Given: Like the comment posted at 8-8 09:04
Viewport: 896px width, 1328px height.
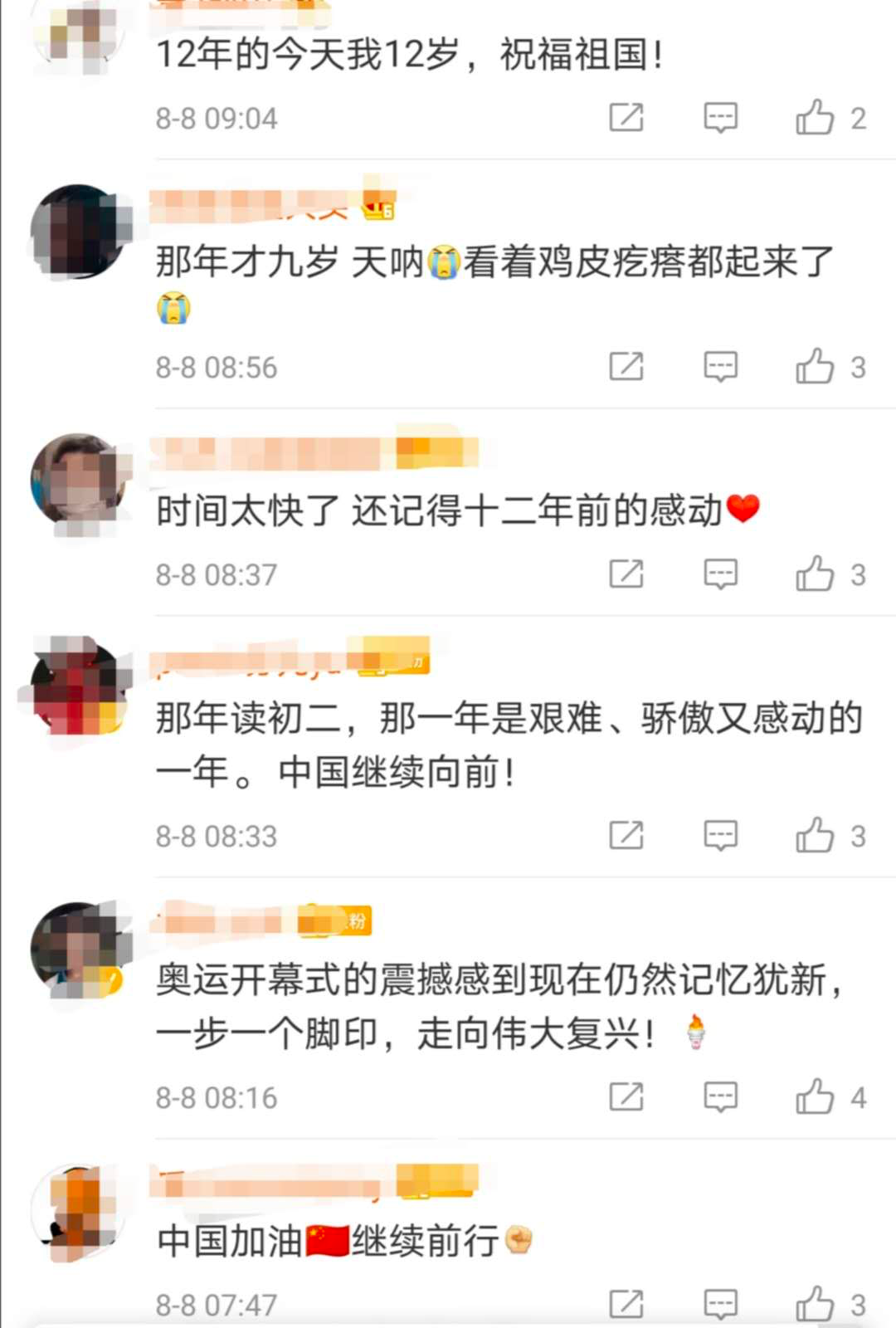Looking at the screenshot, I should click(x=815, y=117).
